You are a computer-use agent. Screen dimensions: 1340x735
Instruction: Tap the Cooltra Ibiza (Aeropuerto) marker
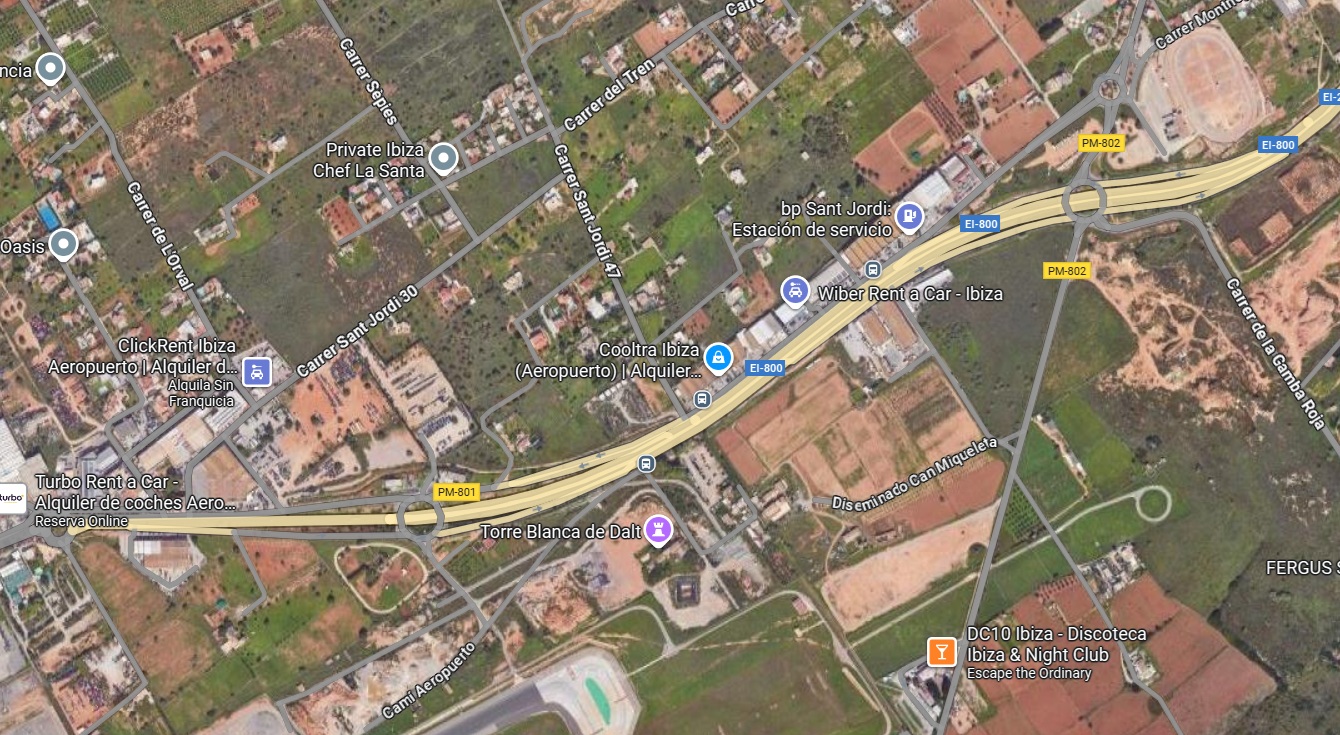coord(717,357)
